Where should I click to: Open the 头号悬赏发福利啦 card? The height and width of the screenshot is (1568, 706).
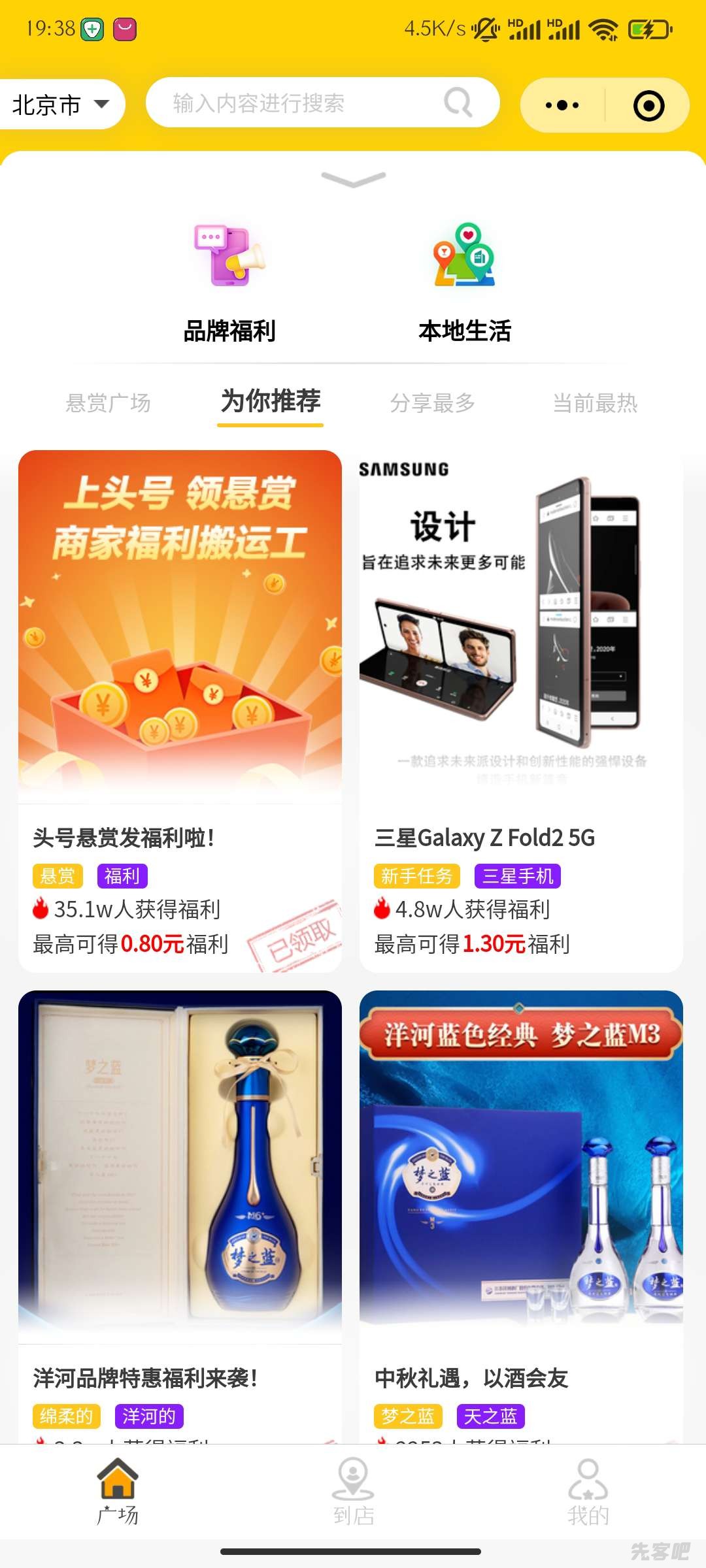[x=180, y=711]
